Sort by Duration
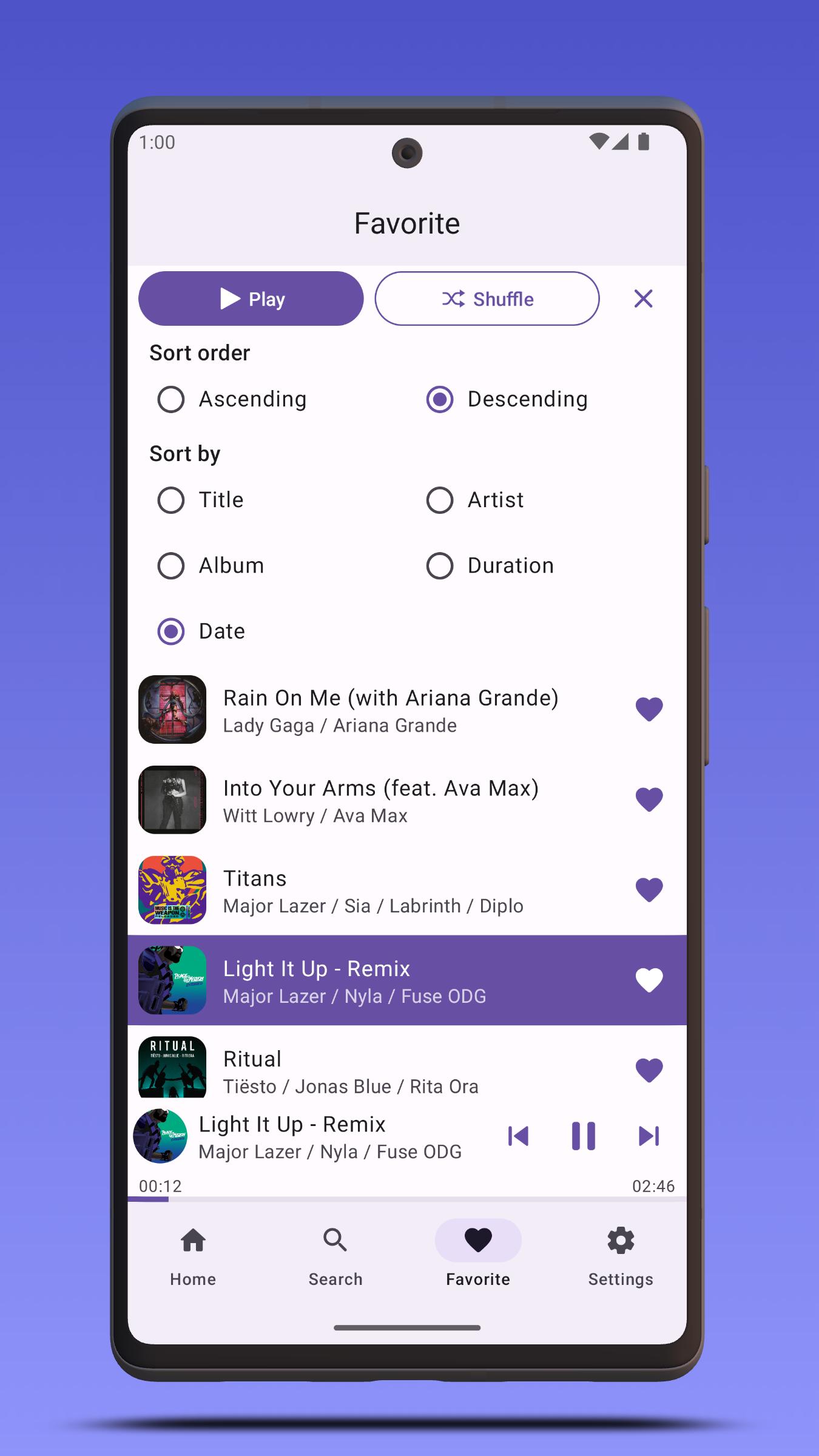This screenshot has height=1456, width=819. [490, 566]
